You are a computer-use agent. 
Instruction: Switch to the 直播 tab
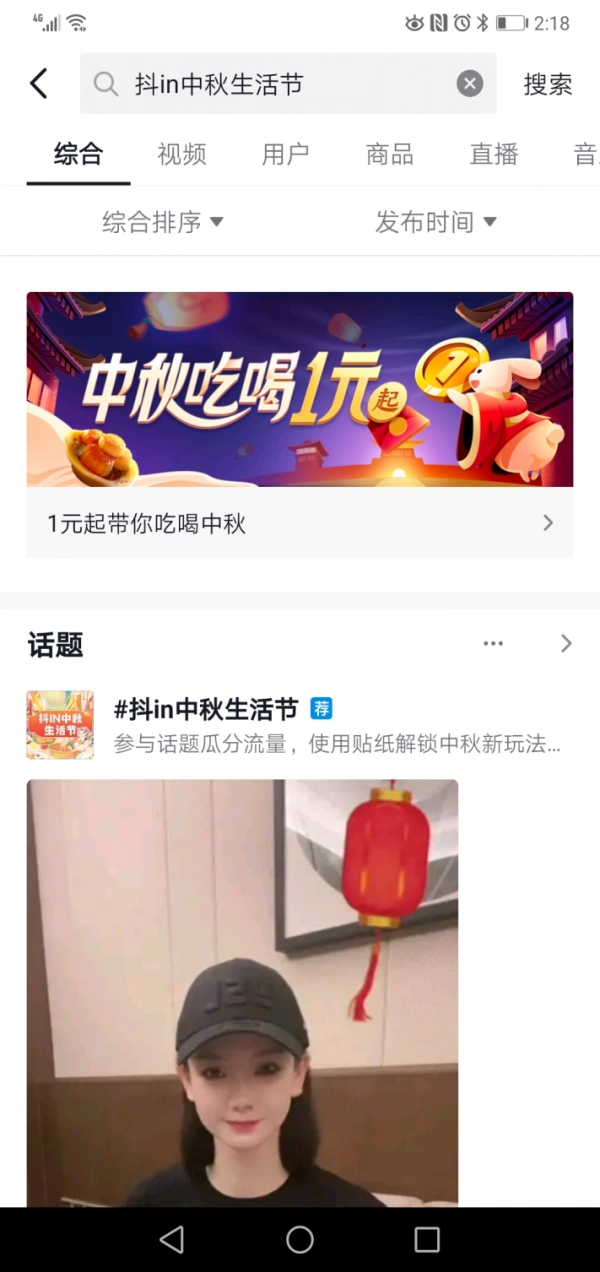[494, 154]
